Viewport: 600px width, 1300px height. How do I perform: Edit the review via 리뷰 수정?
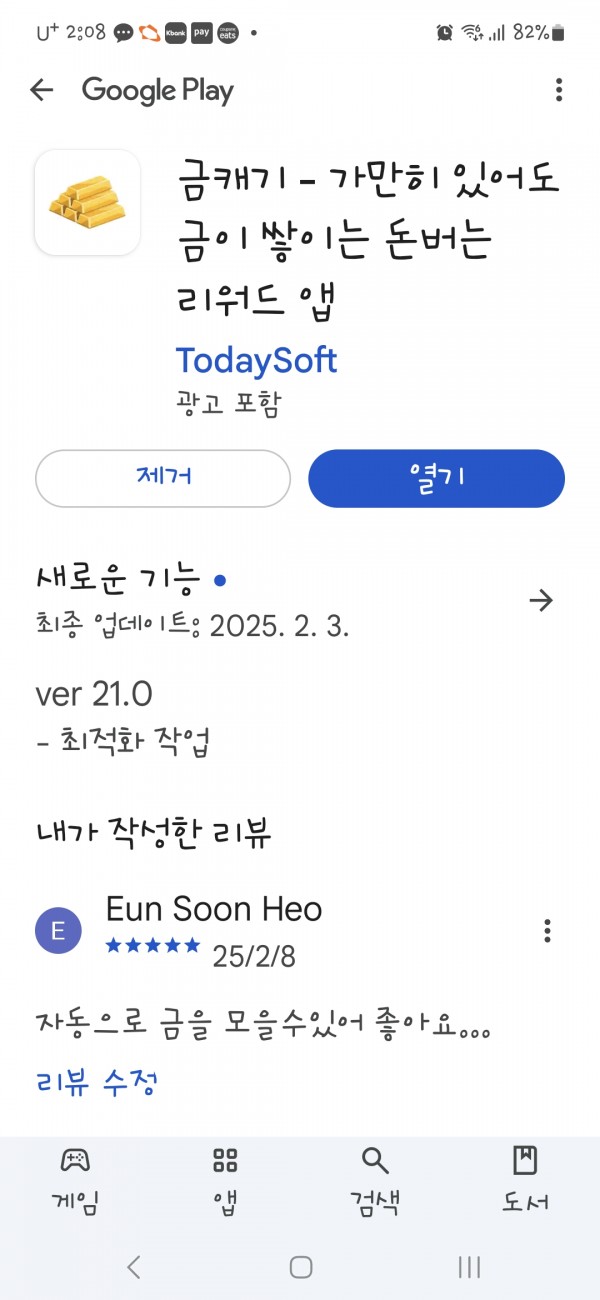click(x=97, y=1082)
